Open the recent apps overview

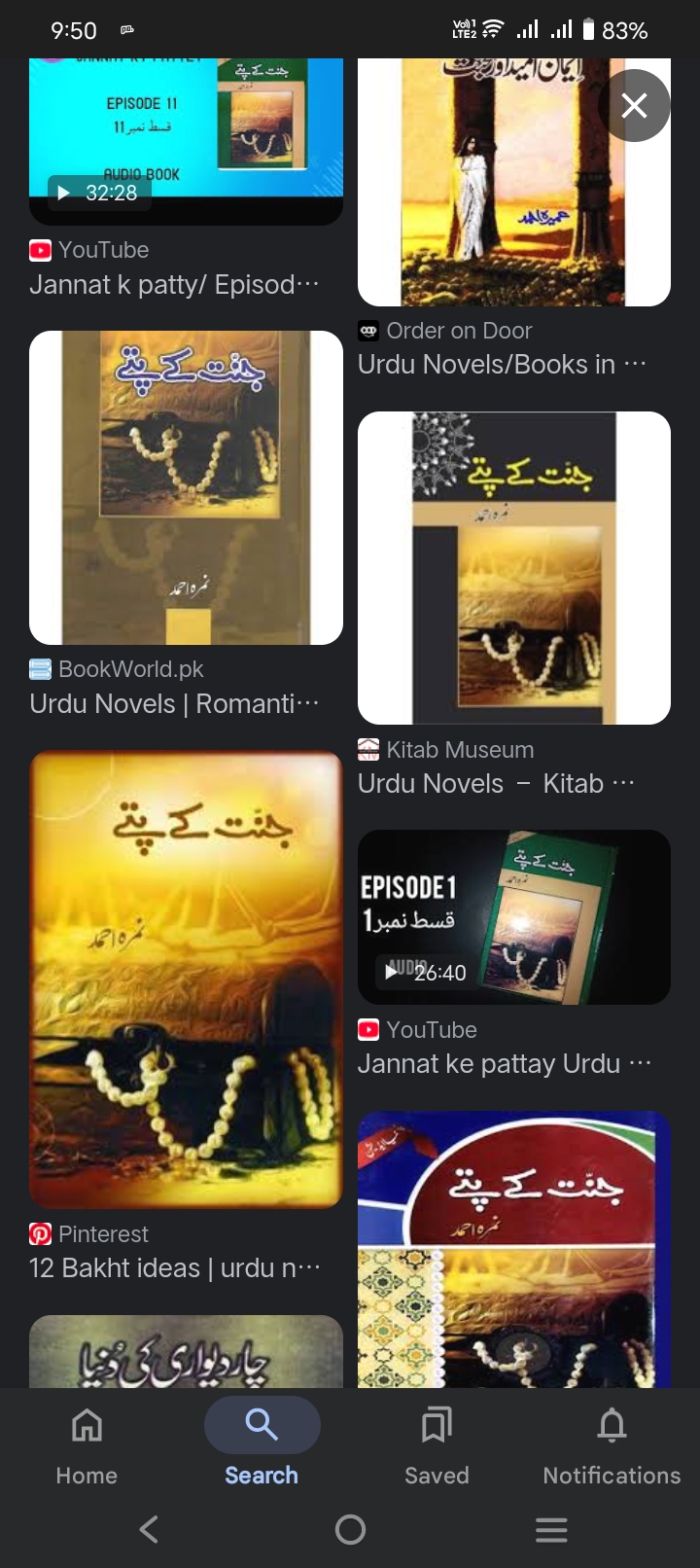(x=551, y=1530)
